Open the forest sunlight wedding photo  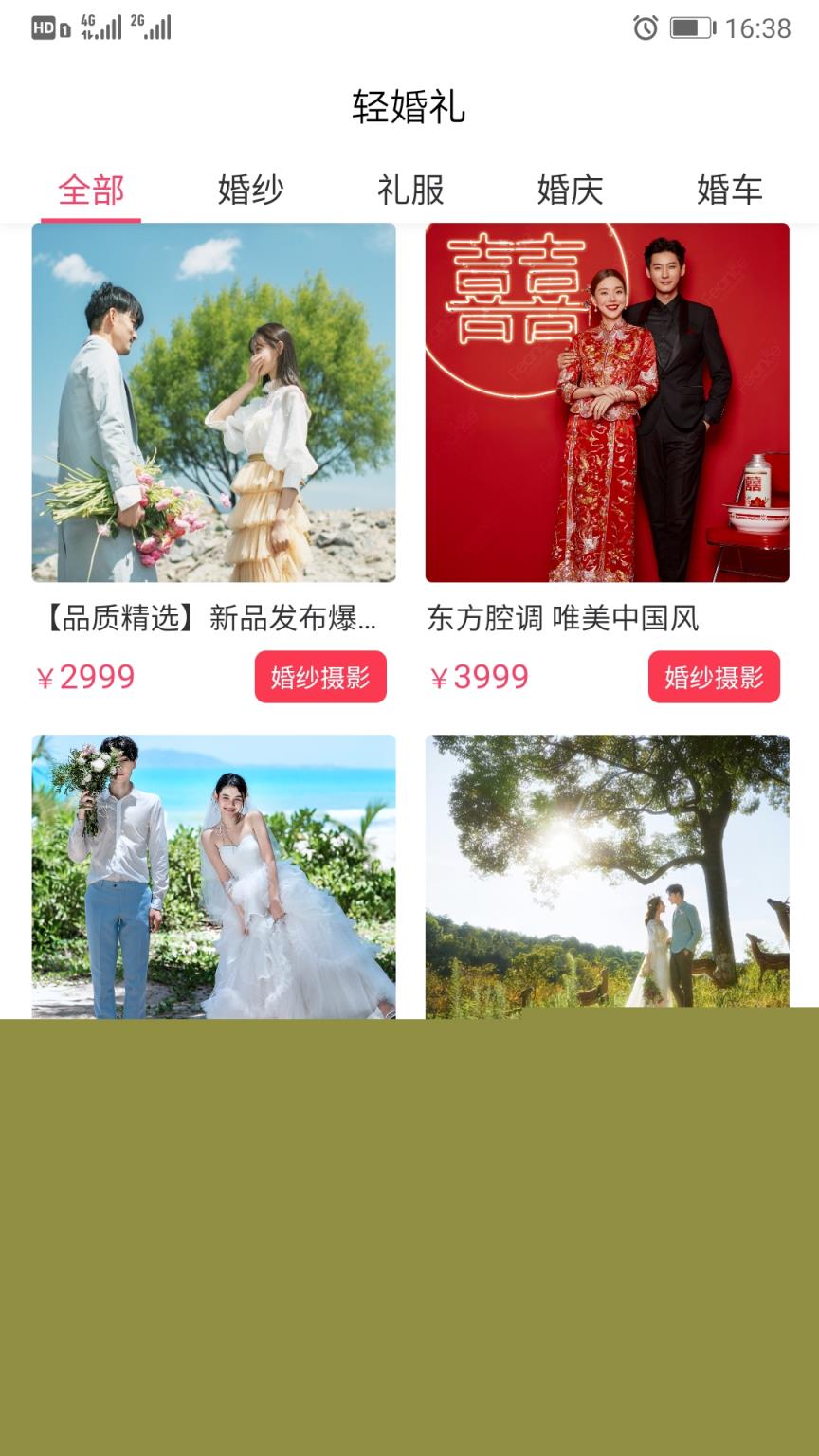point(608,872)
